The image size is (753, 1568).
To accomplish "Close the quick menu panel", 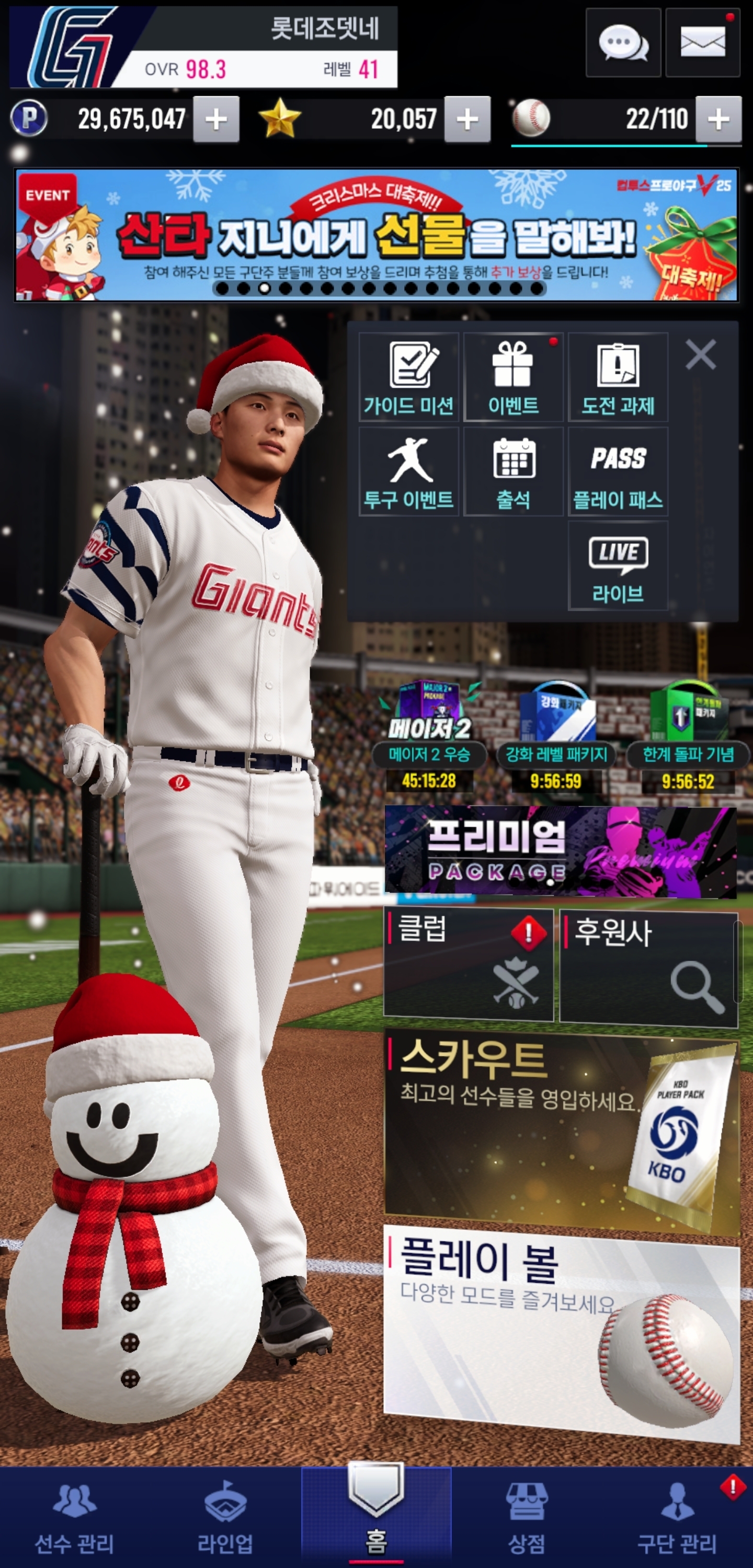I will [x=700, y=355].
